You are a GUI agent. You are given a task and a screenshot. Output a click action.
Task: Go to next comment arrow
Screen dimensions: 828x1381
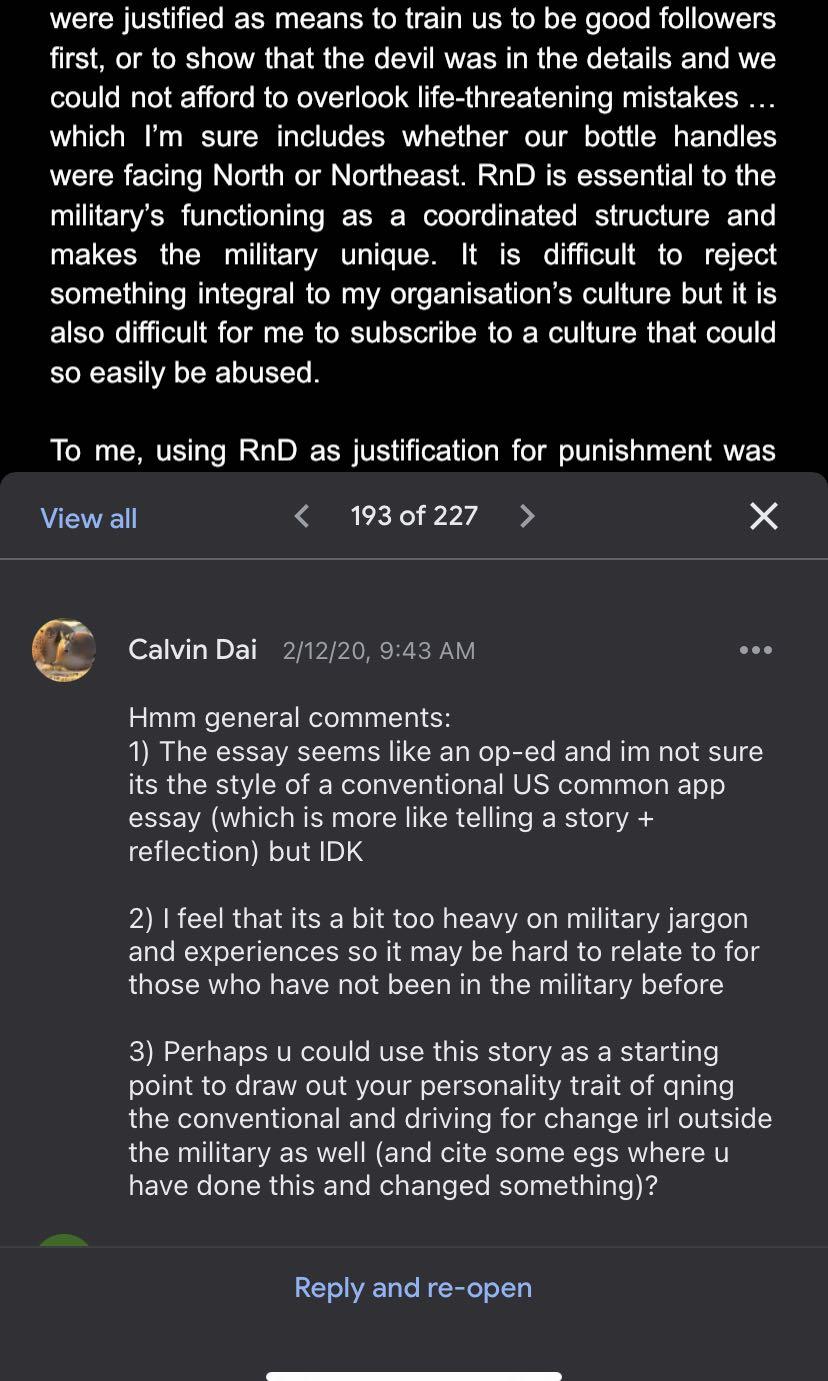pos(527,516)
